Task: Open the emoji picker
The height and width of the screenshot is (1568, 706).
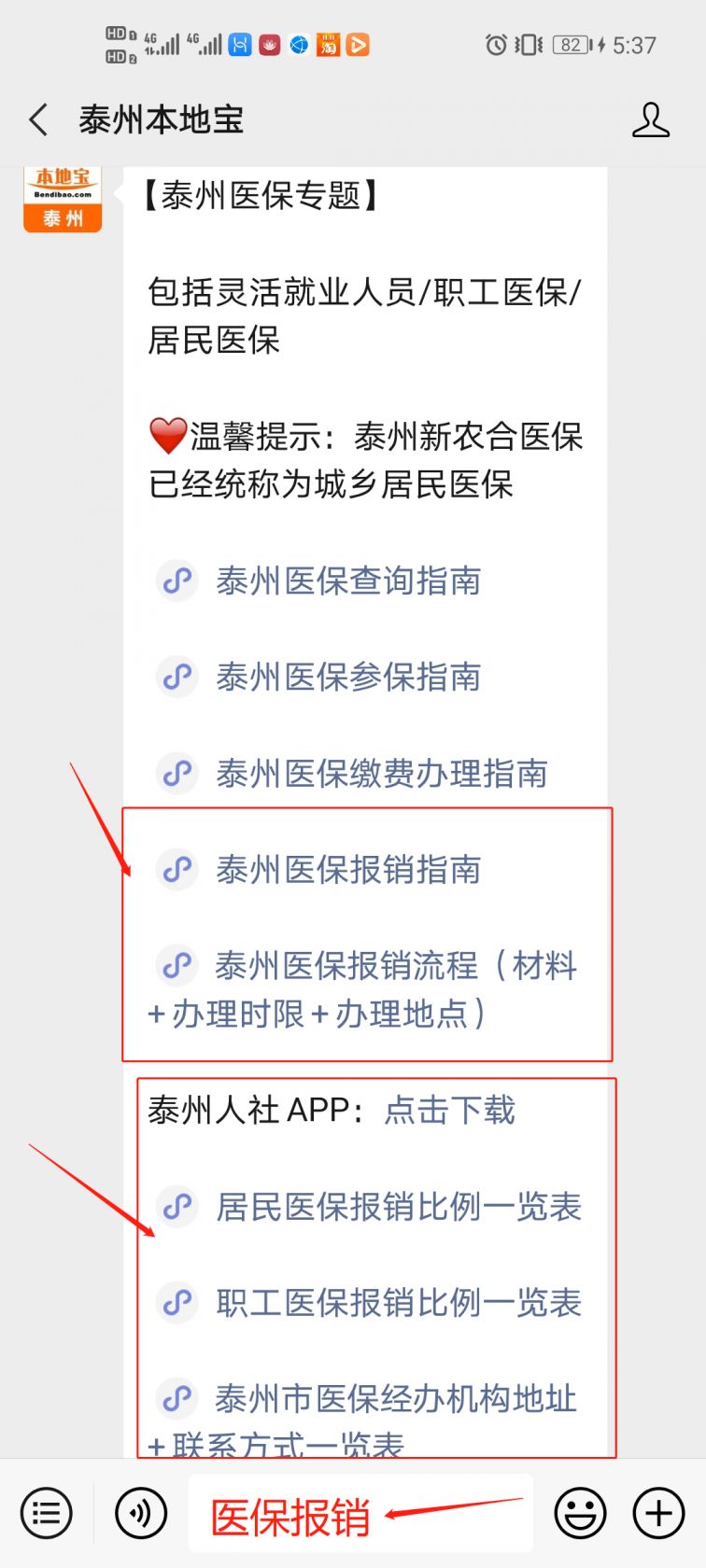Action: (580, 1513)
